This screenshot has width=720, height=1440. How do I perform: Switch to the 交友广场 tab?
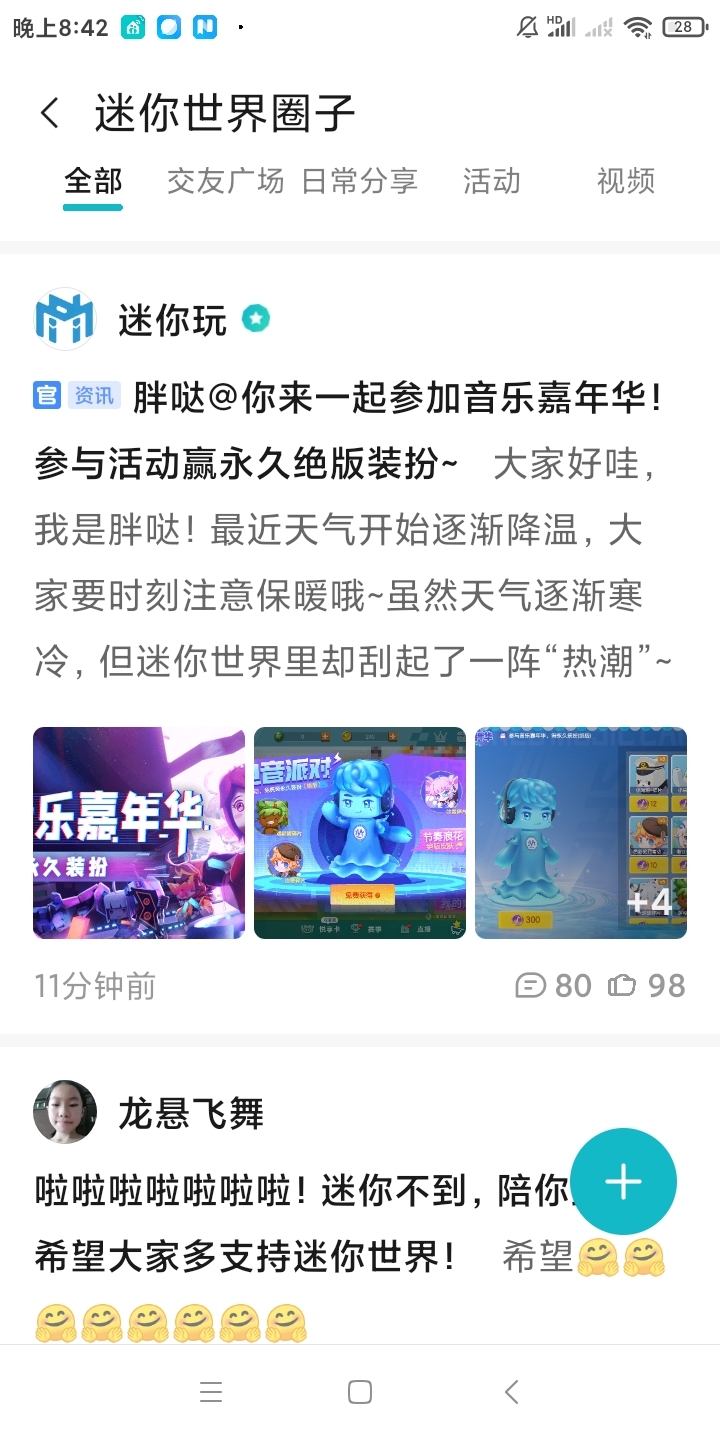225,181
